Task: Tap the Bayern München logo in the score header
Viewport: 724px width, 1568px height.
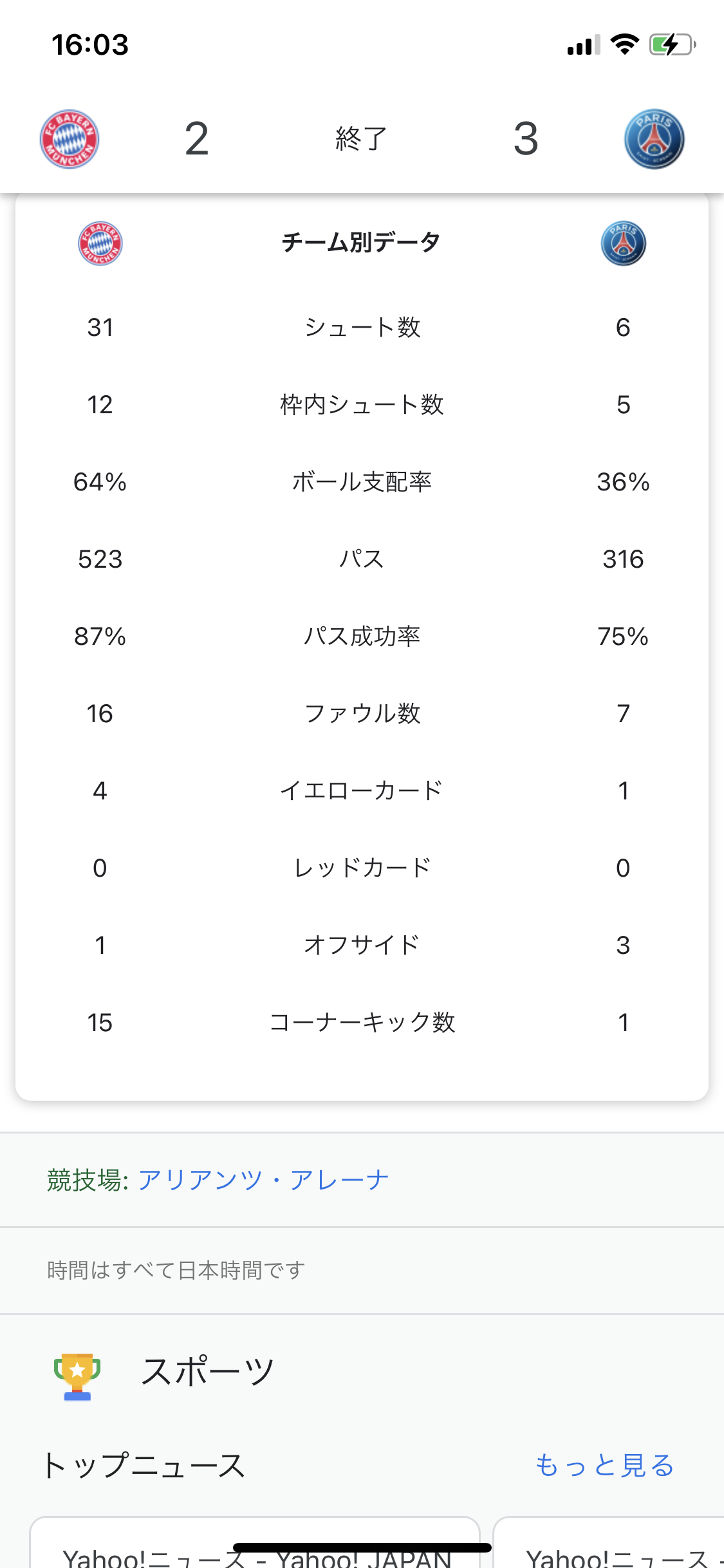Action: coord(70,139)
